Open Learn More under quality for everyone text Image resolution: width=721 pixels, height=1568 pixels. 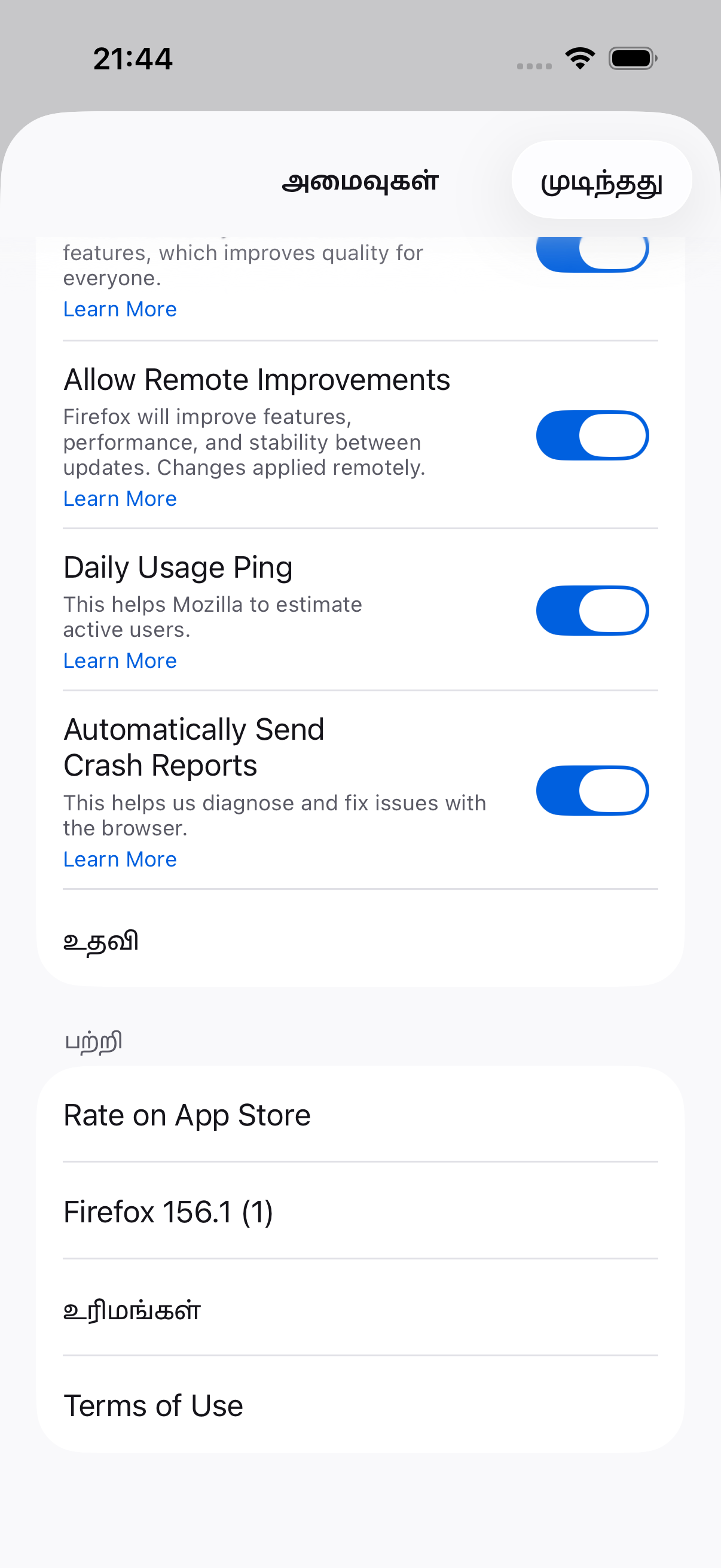pos(120,309)
